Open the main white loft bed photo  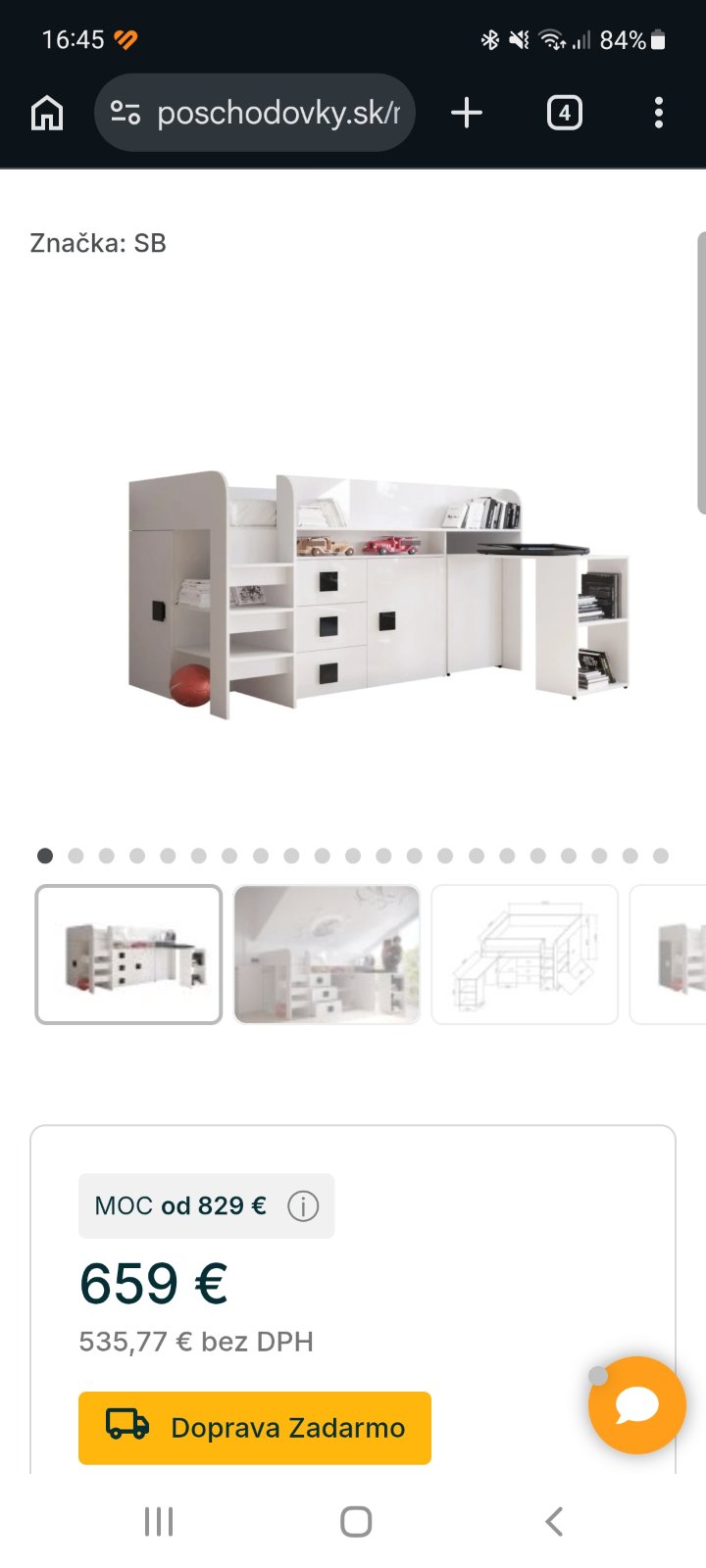pos(378,595)
